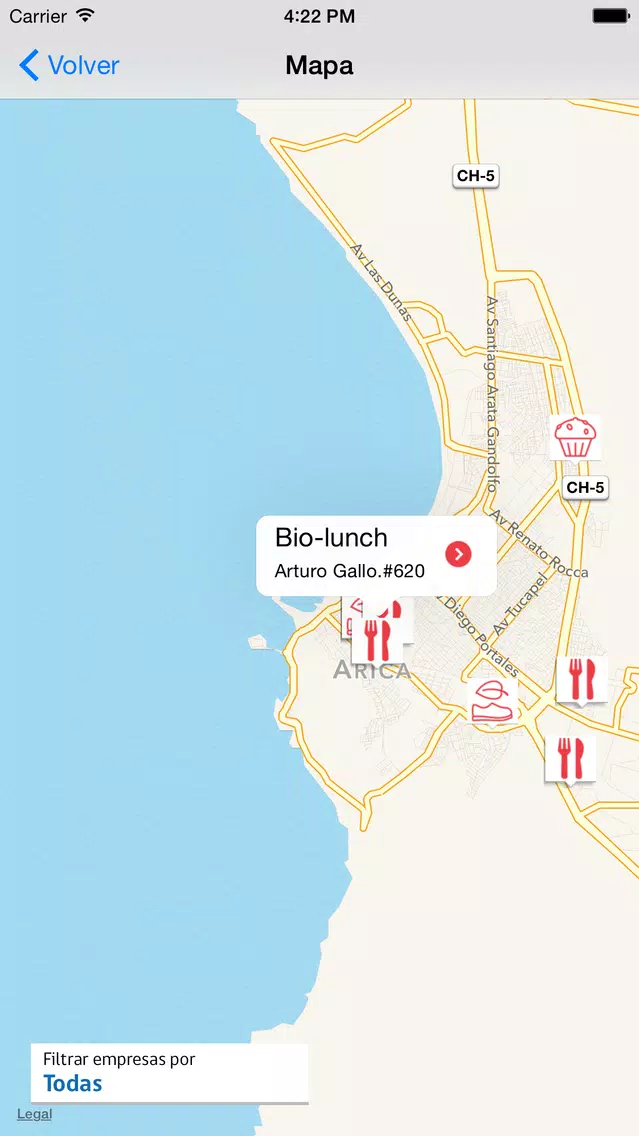
Task: Go back using the Volver button
Action: 69,66
